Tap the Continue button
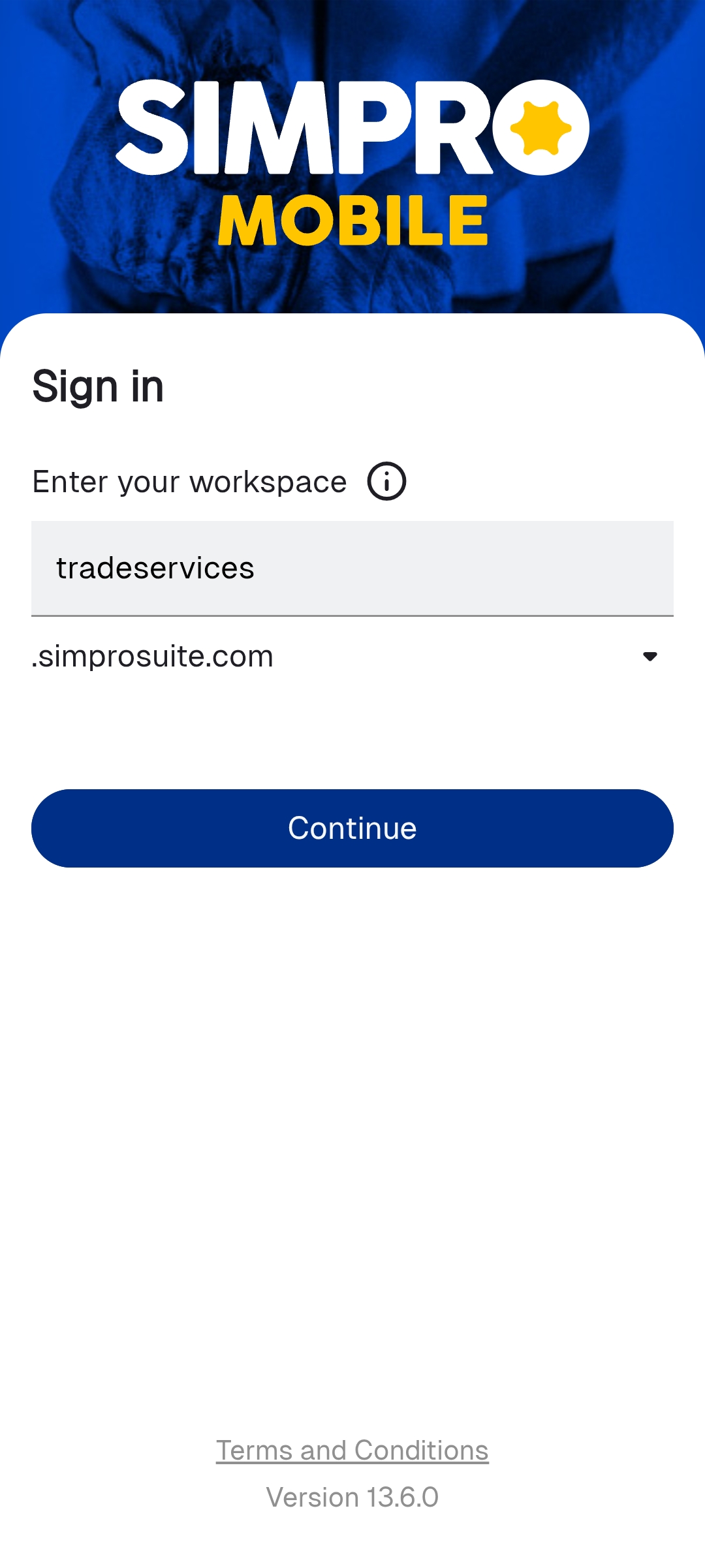The height and width of the screenshot is (1568, 705). click(x=352, y=828)
